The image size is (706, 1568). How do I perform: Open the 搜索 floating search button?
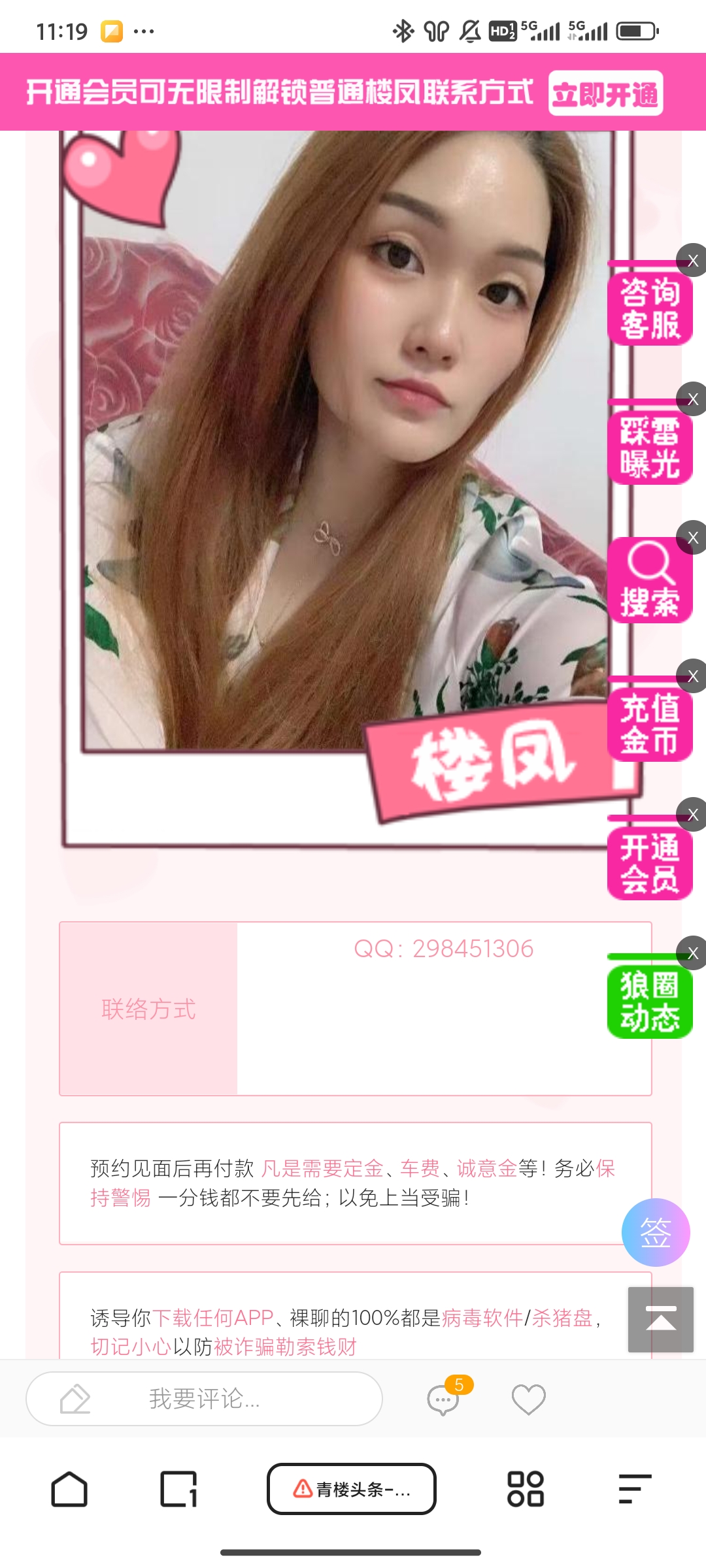coord(649,581)
